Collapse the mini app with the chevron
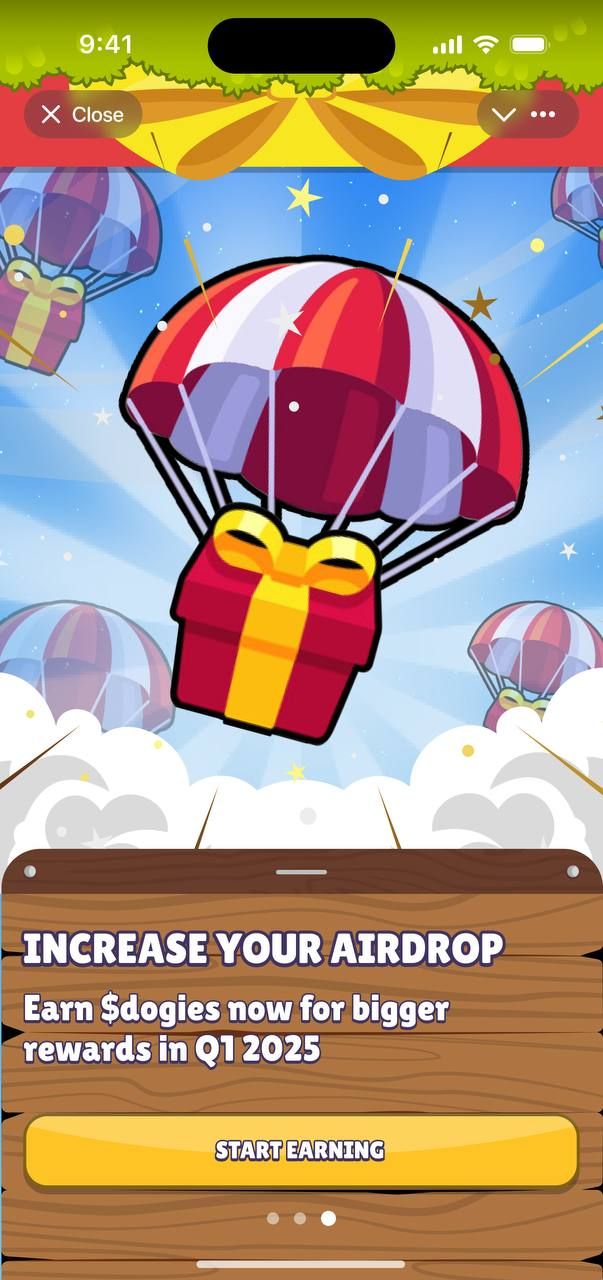The image size is (603, 1280). [x=504, y=115]
